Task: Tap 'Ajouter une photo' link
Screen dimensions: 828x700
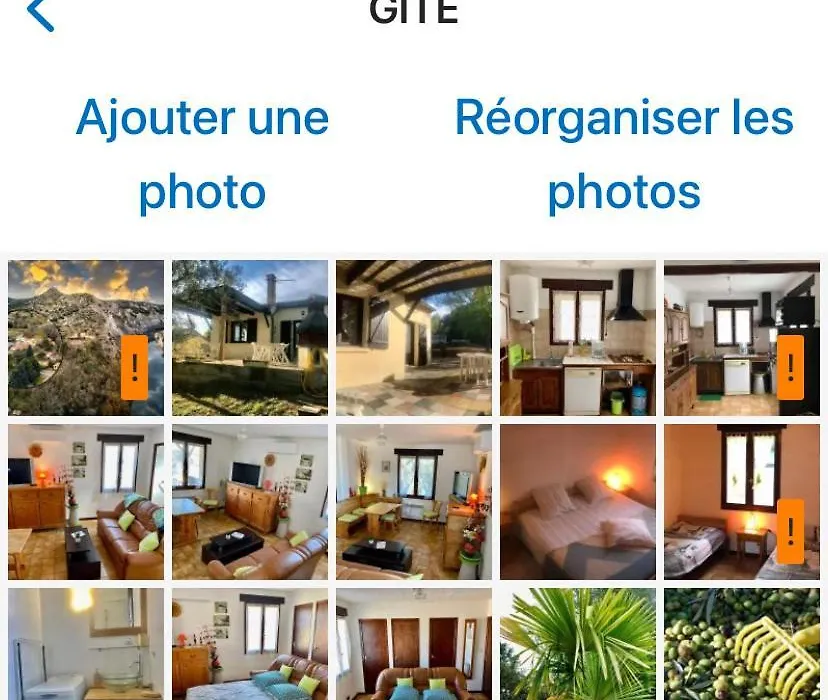Action: click(202, 154)
